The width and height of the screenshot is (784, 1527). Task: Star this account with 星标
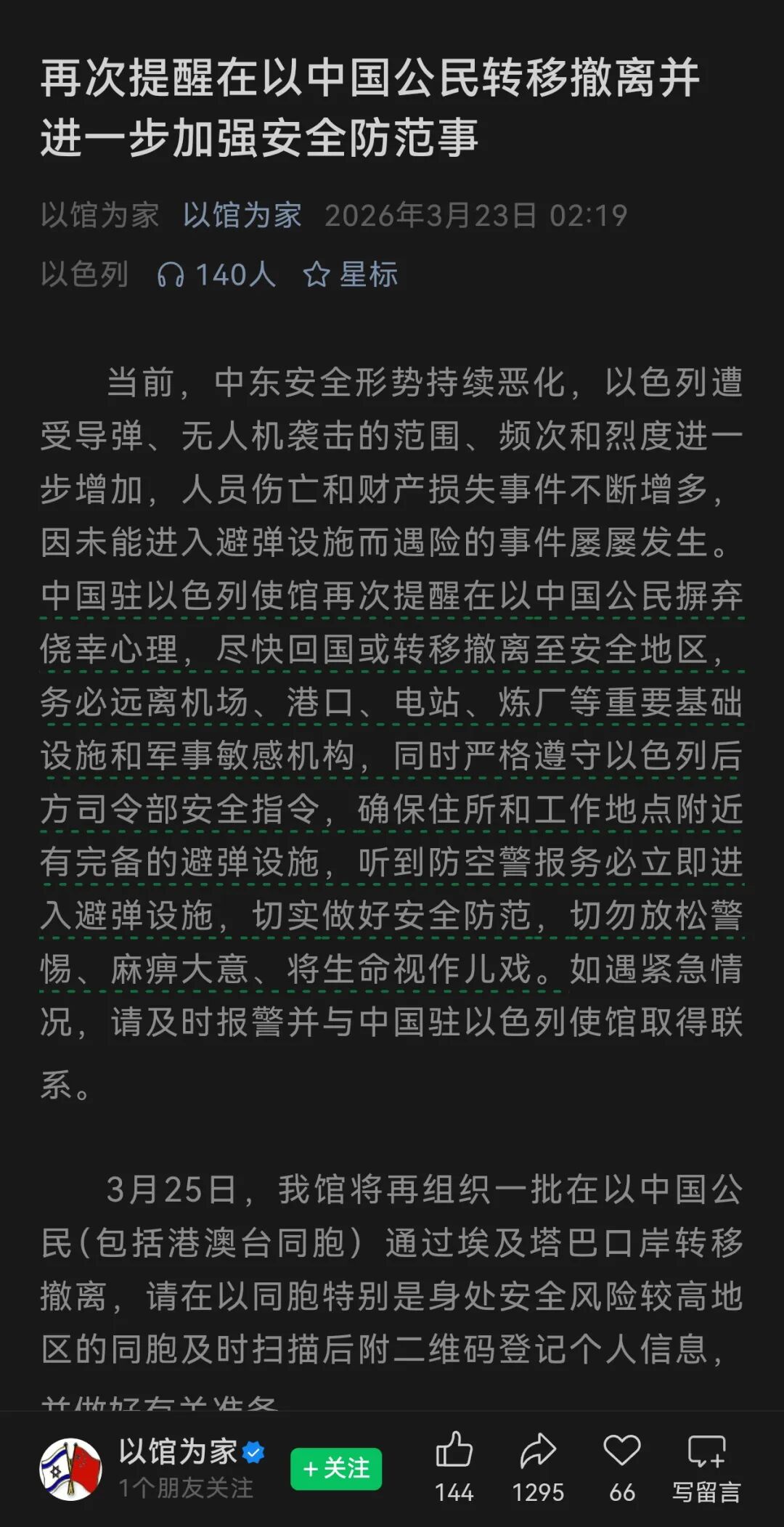coord(351,275)
